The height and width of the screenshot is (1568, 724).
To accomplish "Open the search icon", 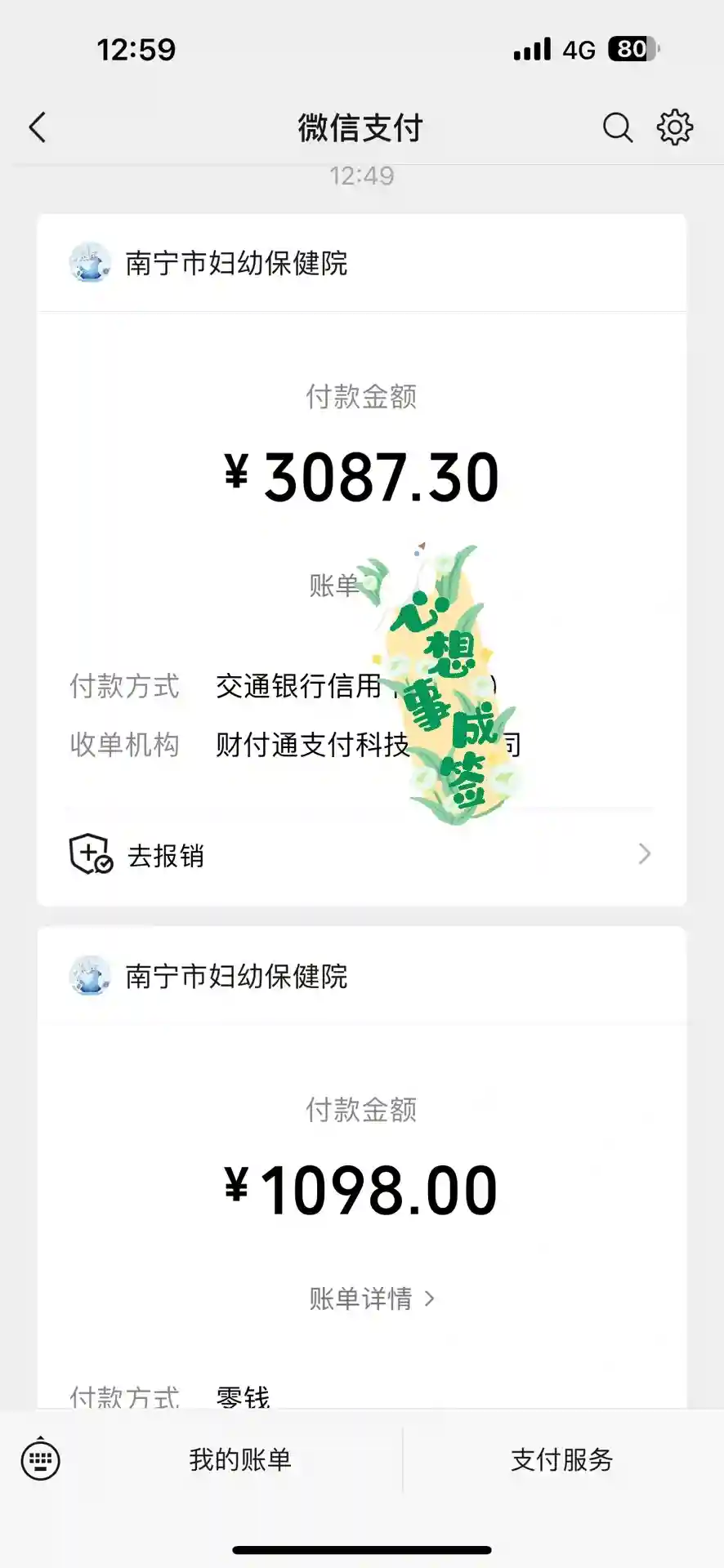I will point(618,127).
